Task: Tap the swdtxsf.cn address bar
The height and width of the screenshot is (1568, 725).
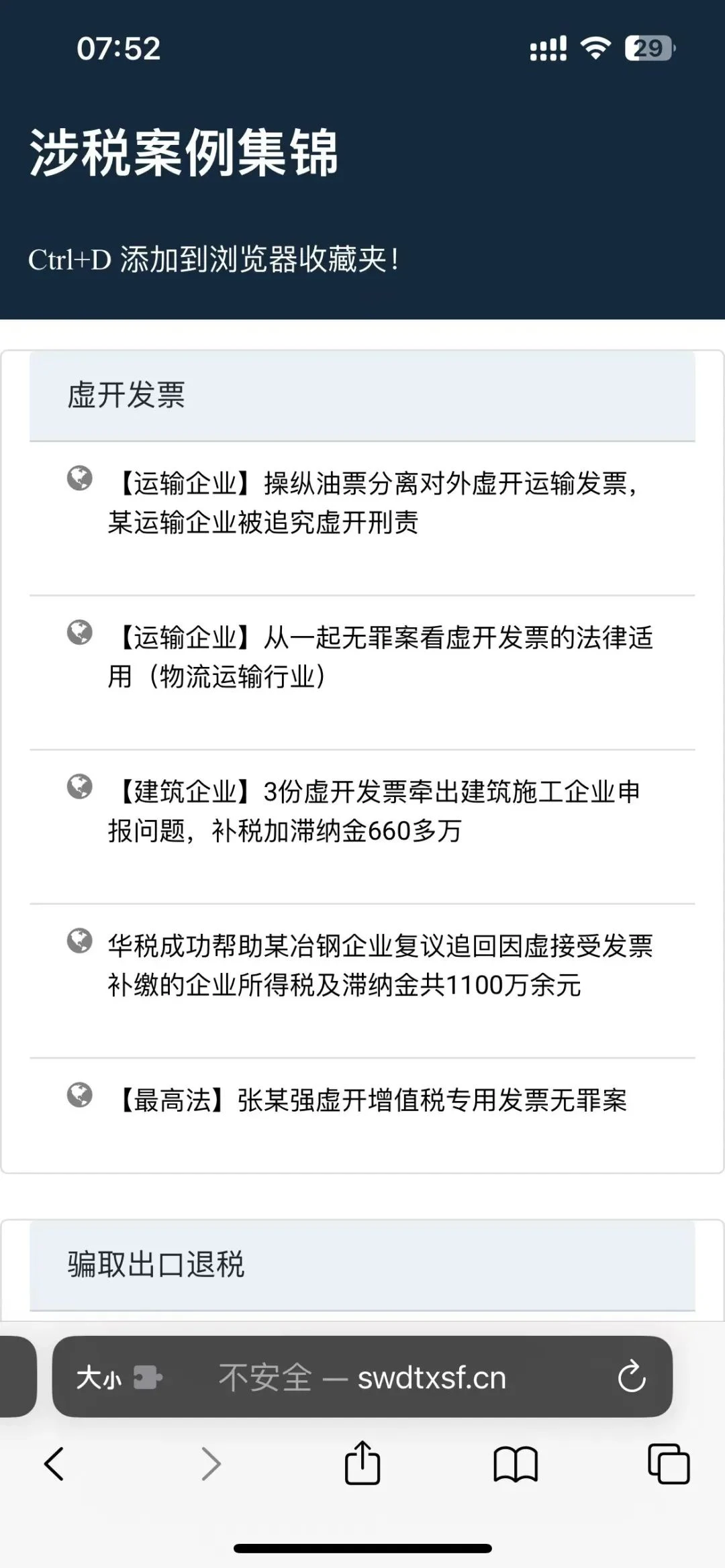Action: pos(362,1377)
